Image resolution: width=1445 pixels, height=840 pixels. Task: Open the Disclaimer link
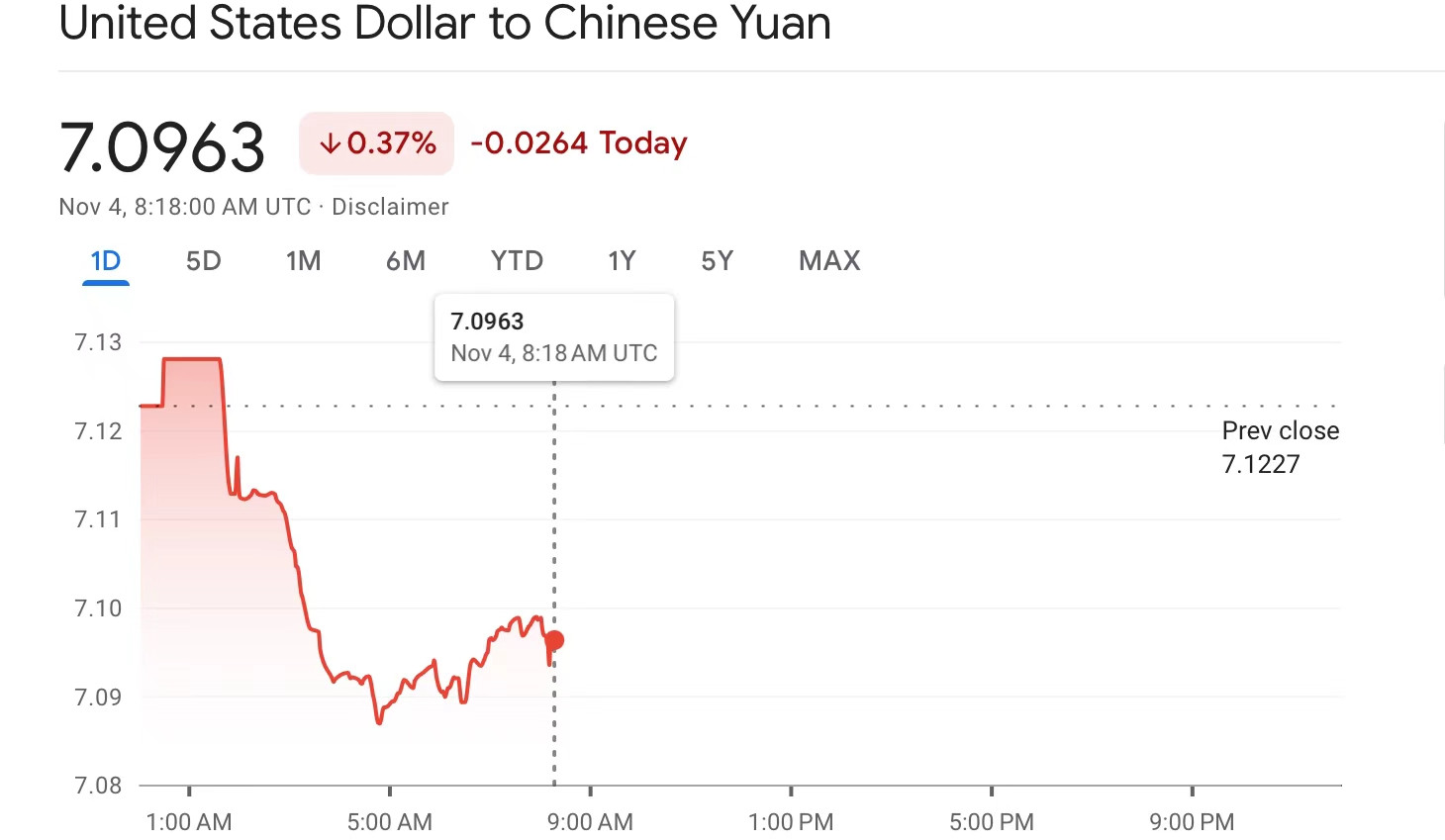(390, 207)
